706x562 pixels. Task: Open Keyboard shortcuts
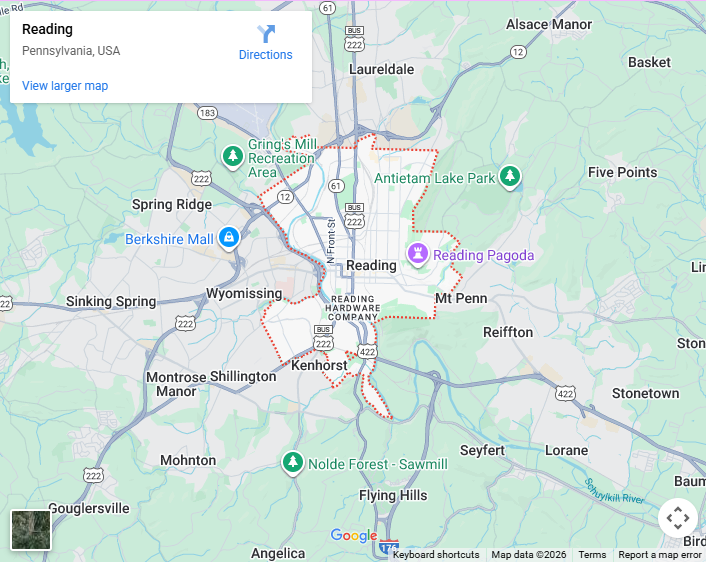pos(436,555)
